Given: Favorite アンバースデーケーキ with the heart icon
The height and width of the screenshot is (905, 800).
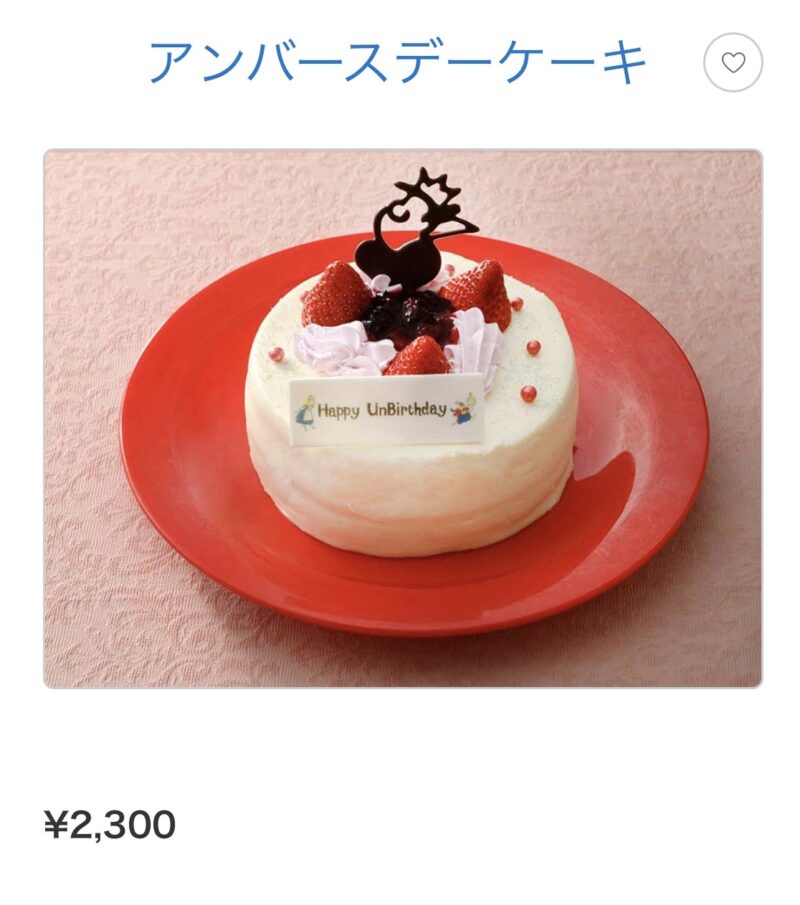Looking at the screenshot, I should click(733, 63).
